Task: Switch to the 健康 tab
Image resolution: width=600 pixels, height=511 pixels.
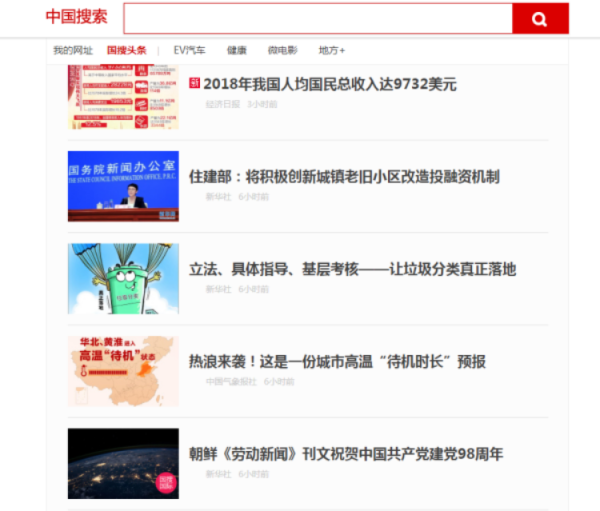Action: pos(236,50)
